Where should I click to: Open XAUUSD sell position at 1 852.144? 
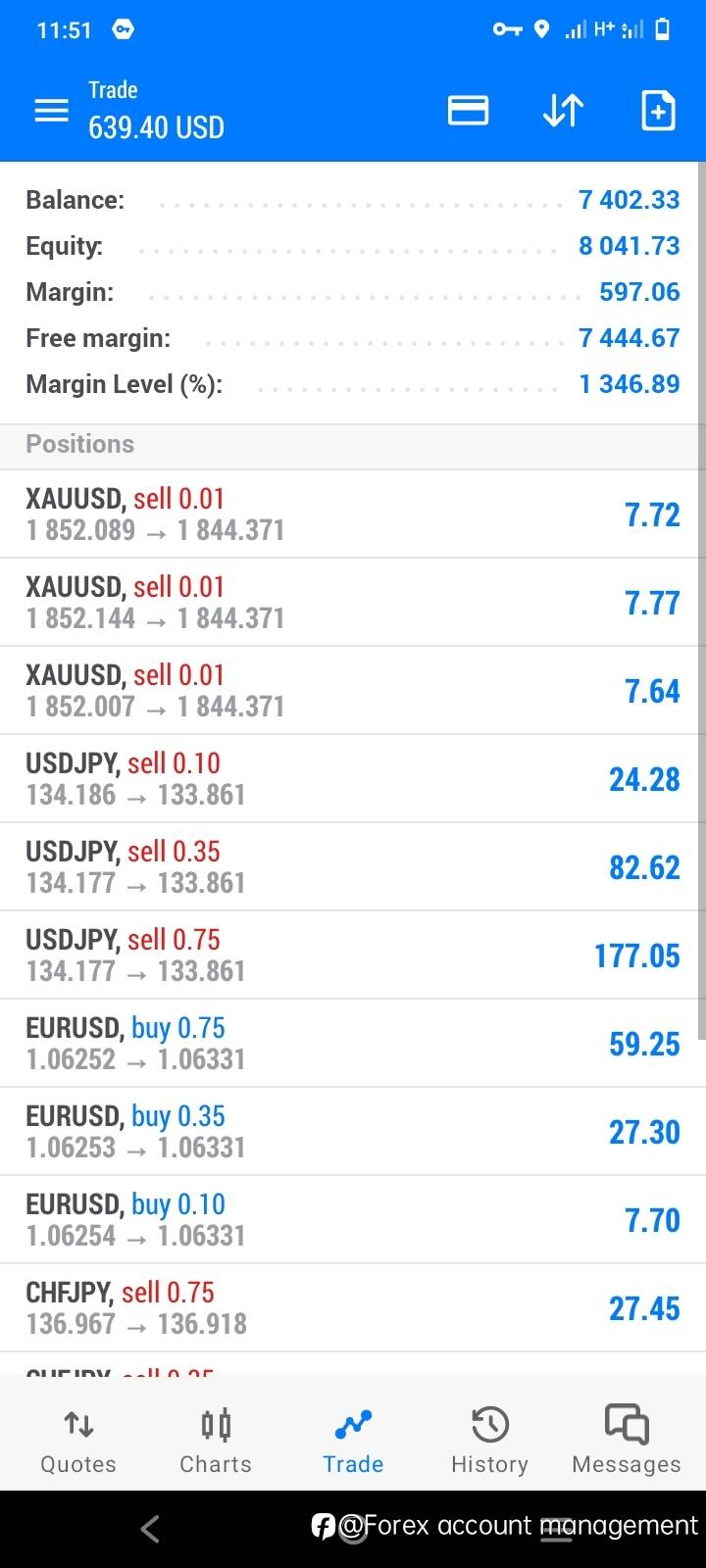[353, 603]
